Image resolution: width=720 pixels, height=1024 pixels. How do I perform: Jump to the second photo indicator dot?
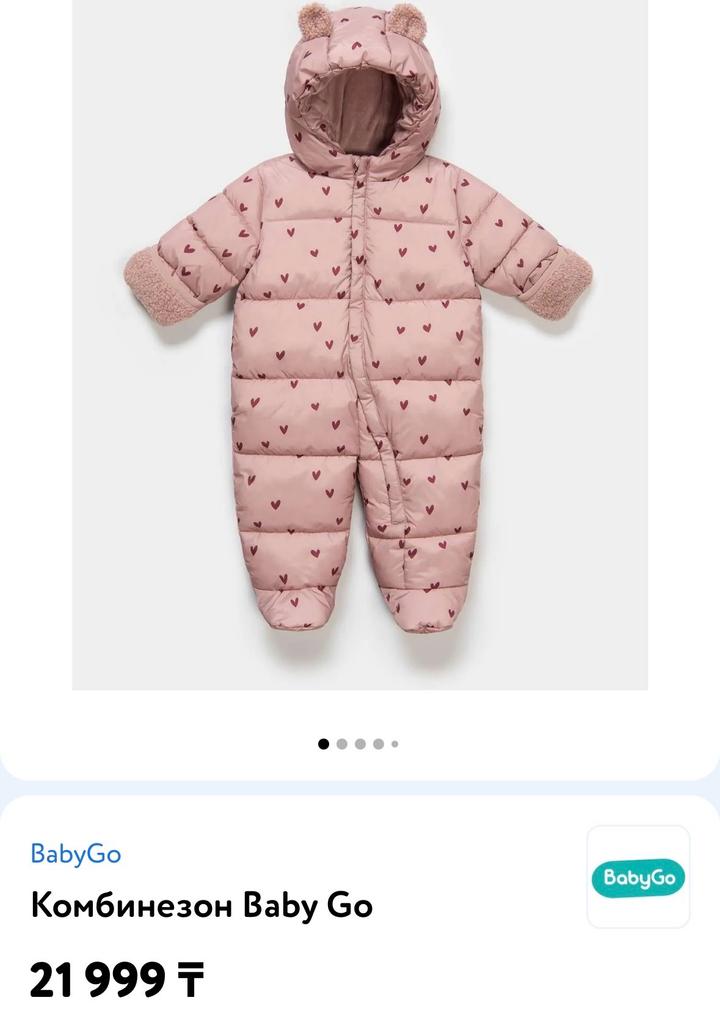click(342, 744)
